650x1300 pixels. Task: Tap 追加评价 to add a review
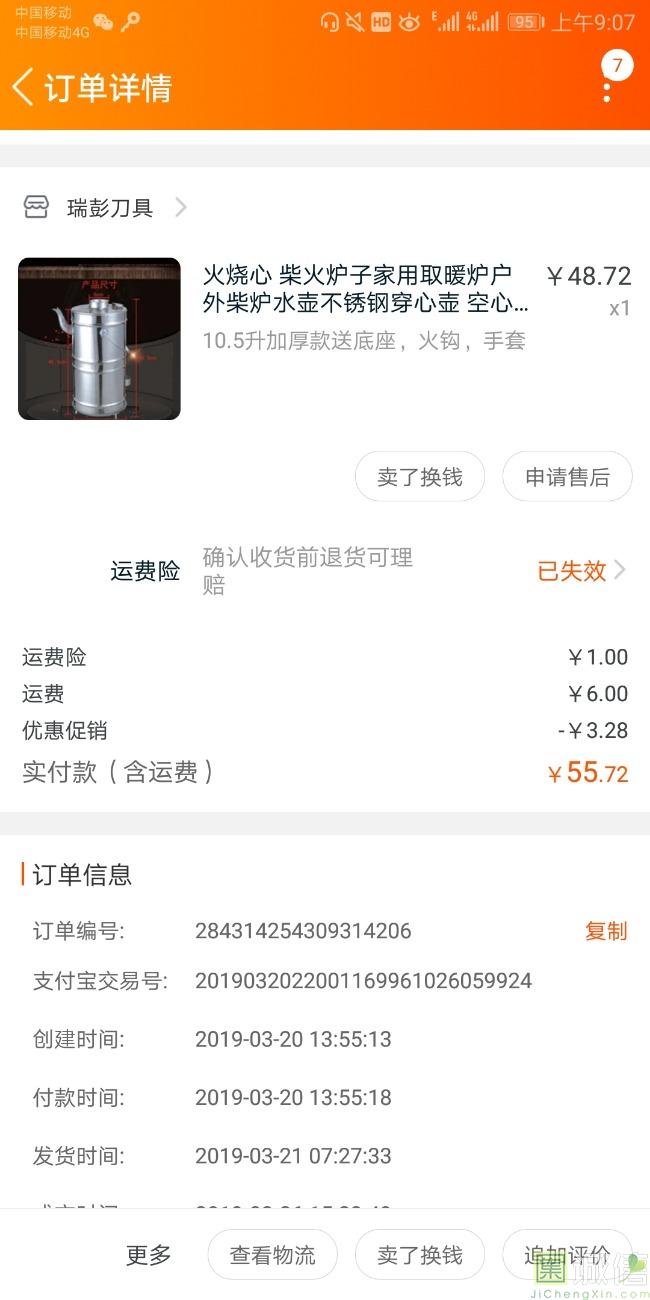click(x=567, y=1255)
